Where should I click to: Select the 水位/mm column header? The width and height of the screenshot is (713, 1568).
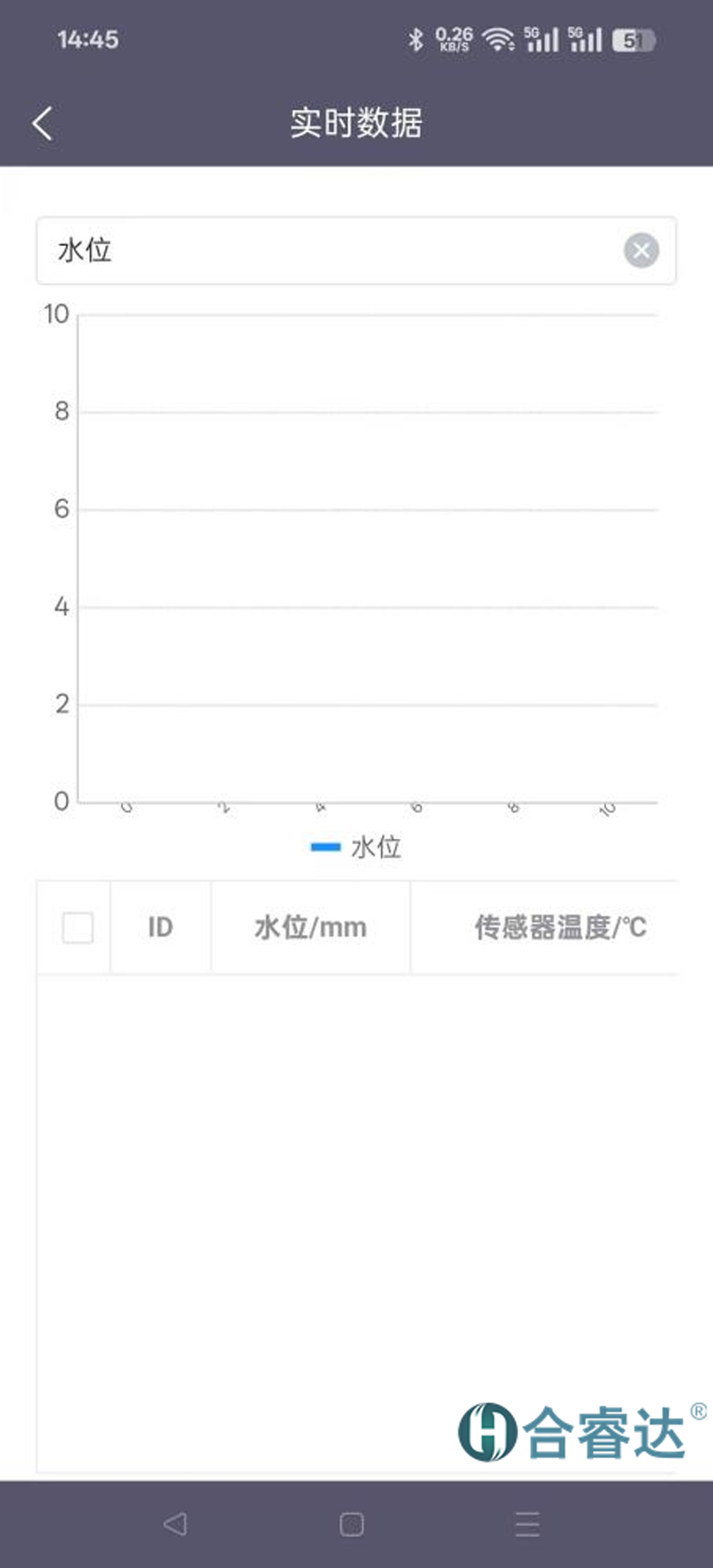pyautogui.click(x=309, y=927)
